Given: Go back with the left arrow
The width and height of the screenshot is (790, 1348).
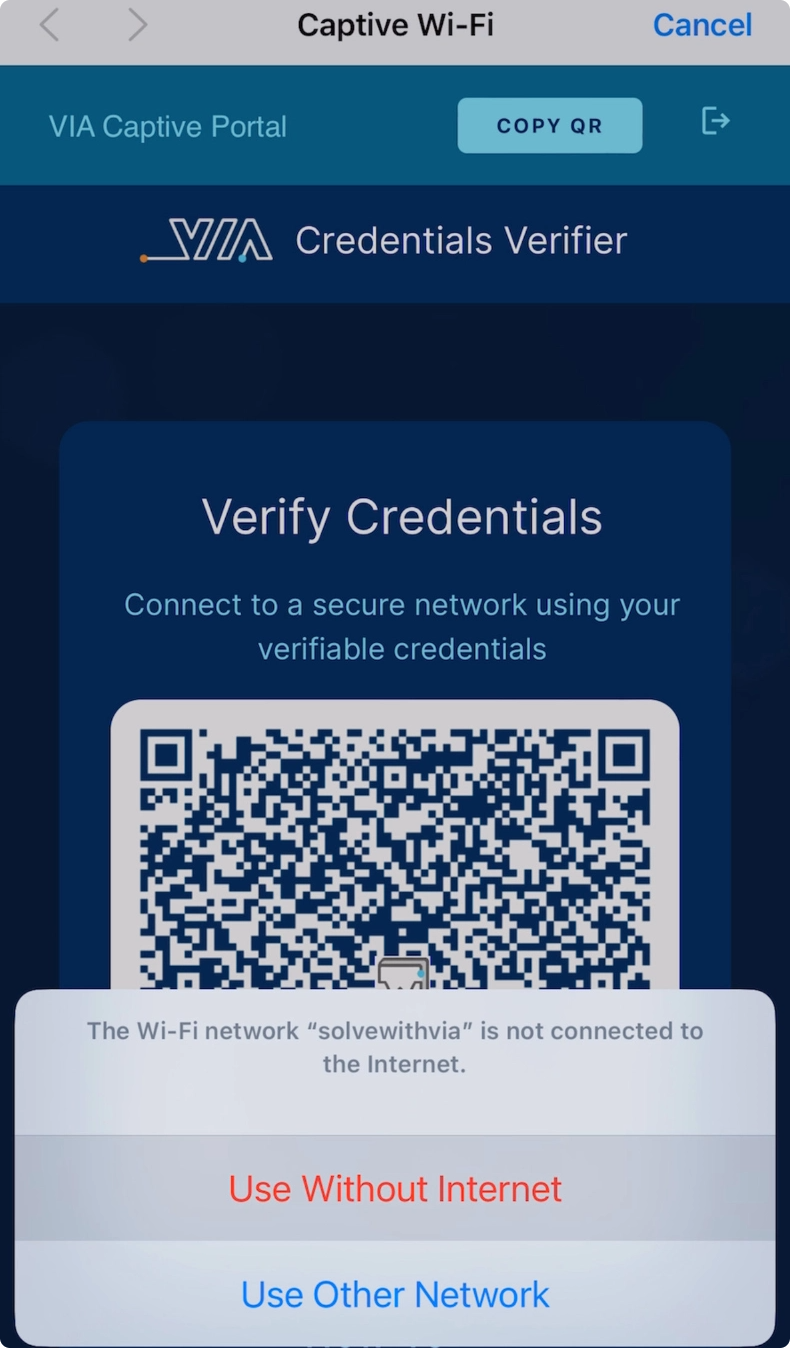Looking at the screenshot, I should (x=49, y=25).
